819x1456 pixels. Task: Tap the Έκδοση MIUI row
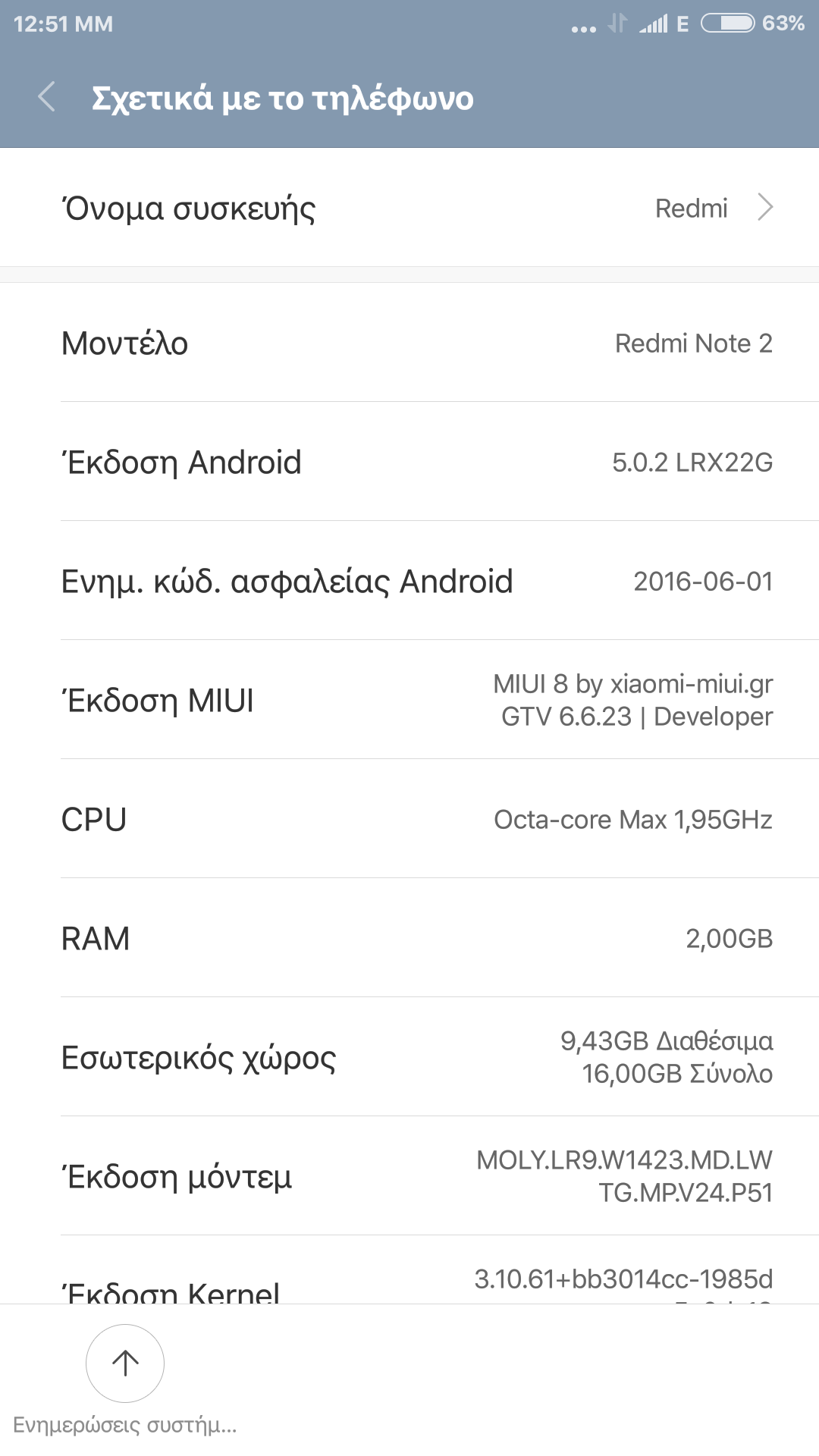coord(409,700)
